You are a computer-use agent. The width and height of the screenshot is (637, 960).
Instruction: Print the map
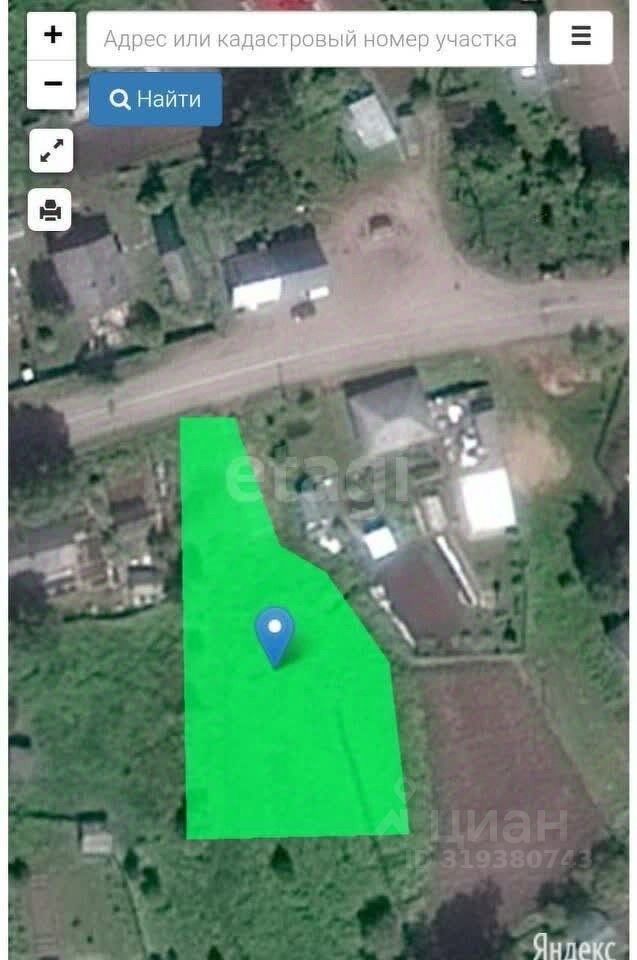pos(50,210)
